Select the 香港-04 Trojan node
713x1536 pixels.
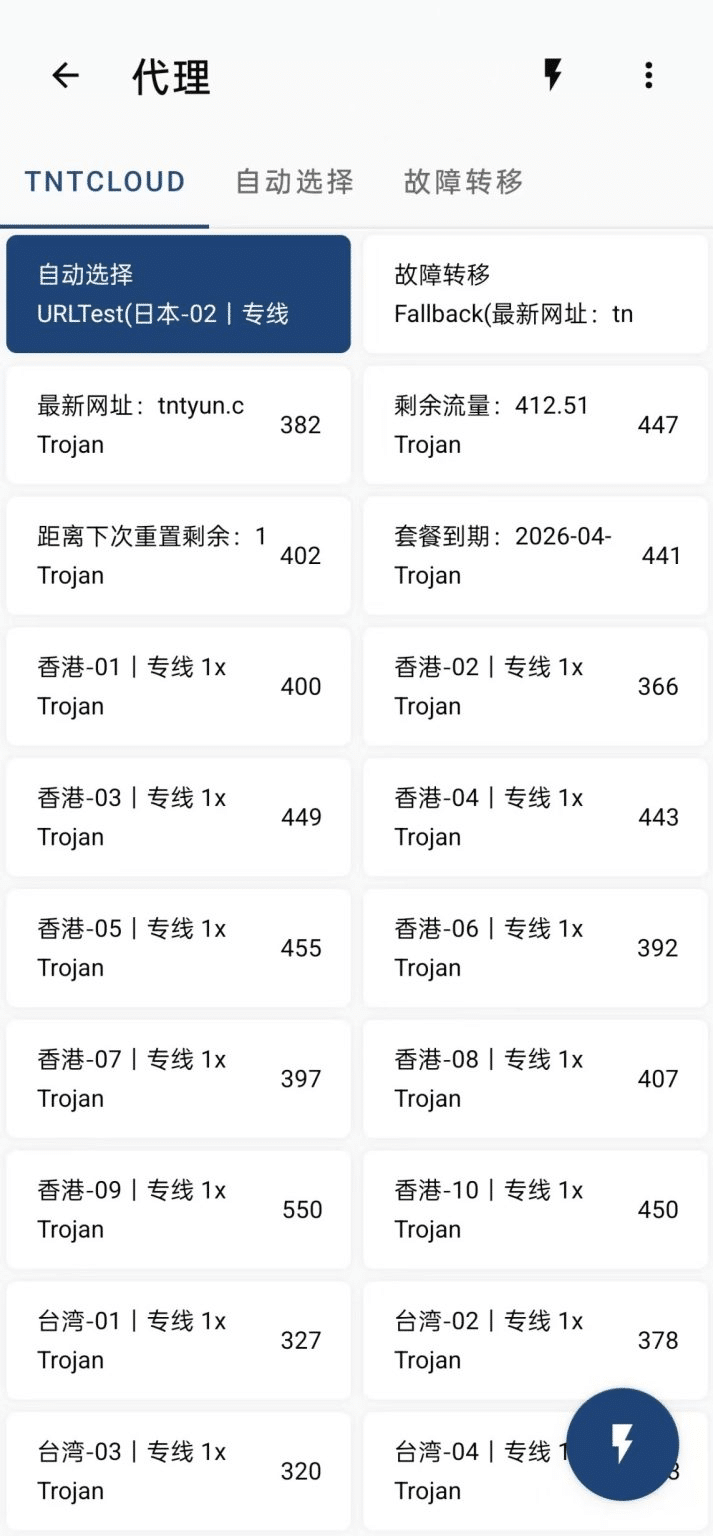[535, 817]
